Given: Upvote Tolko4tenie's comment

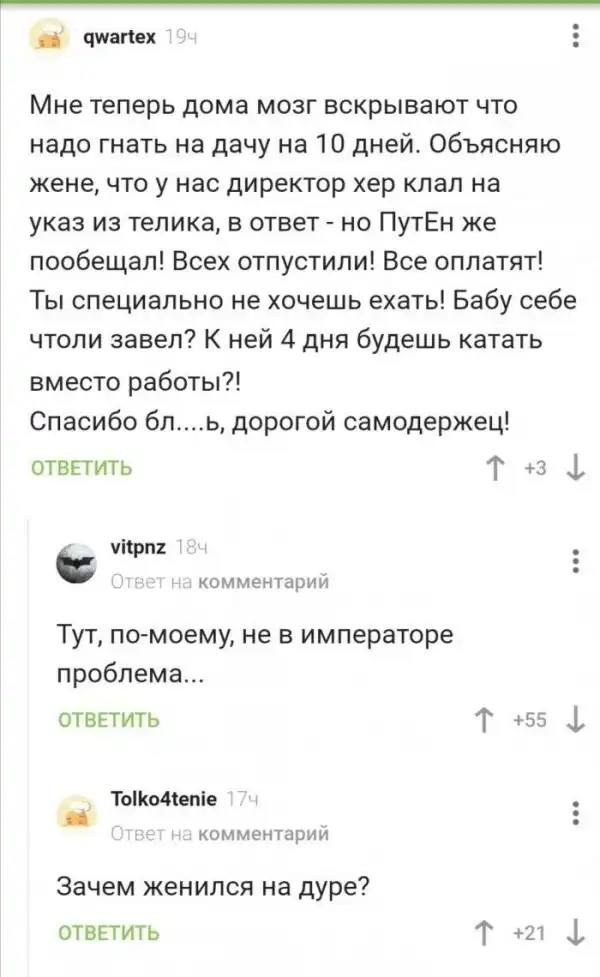Looking at the screenshot, I should 485,933.
